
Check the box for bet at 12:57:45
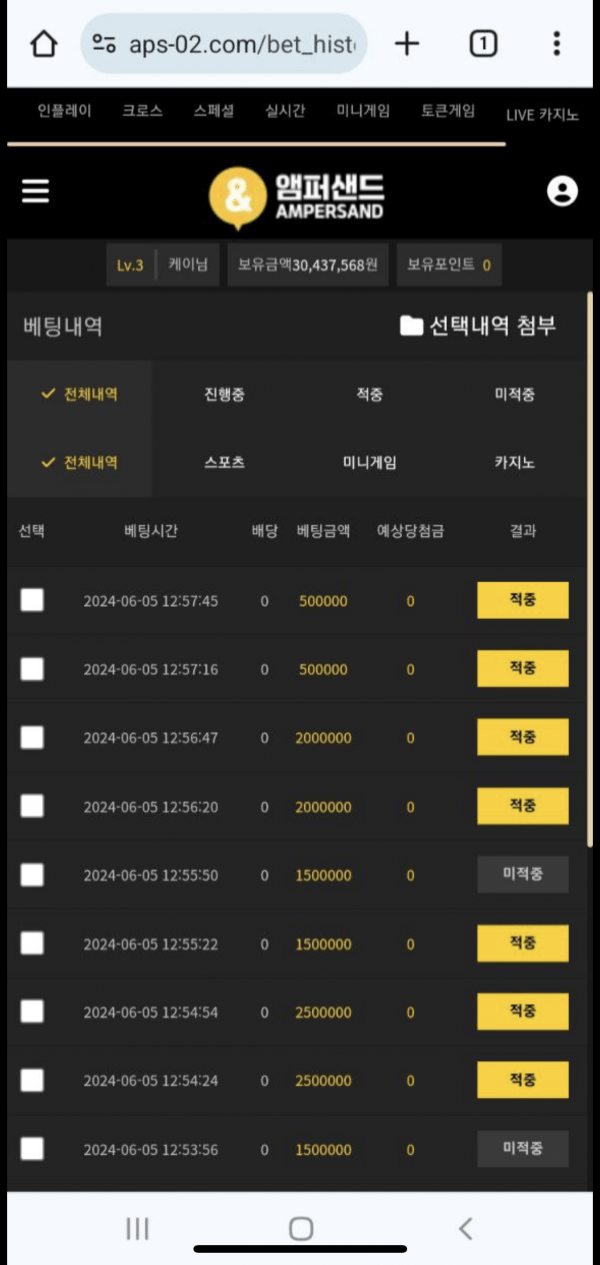32,600
